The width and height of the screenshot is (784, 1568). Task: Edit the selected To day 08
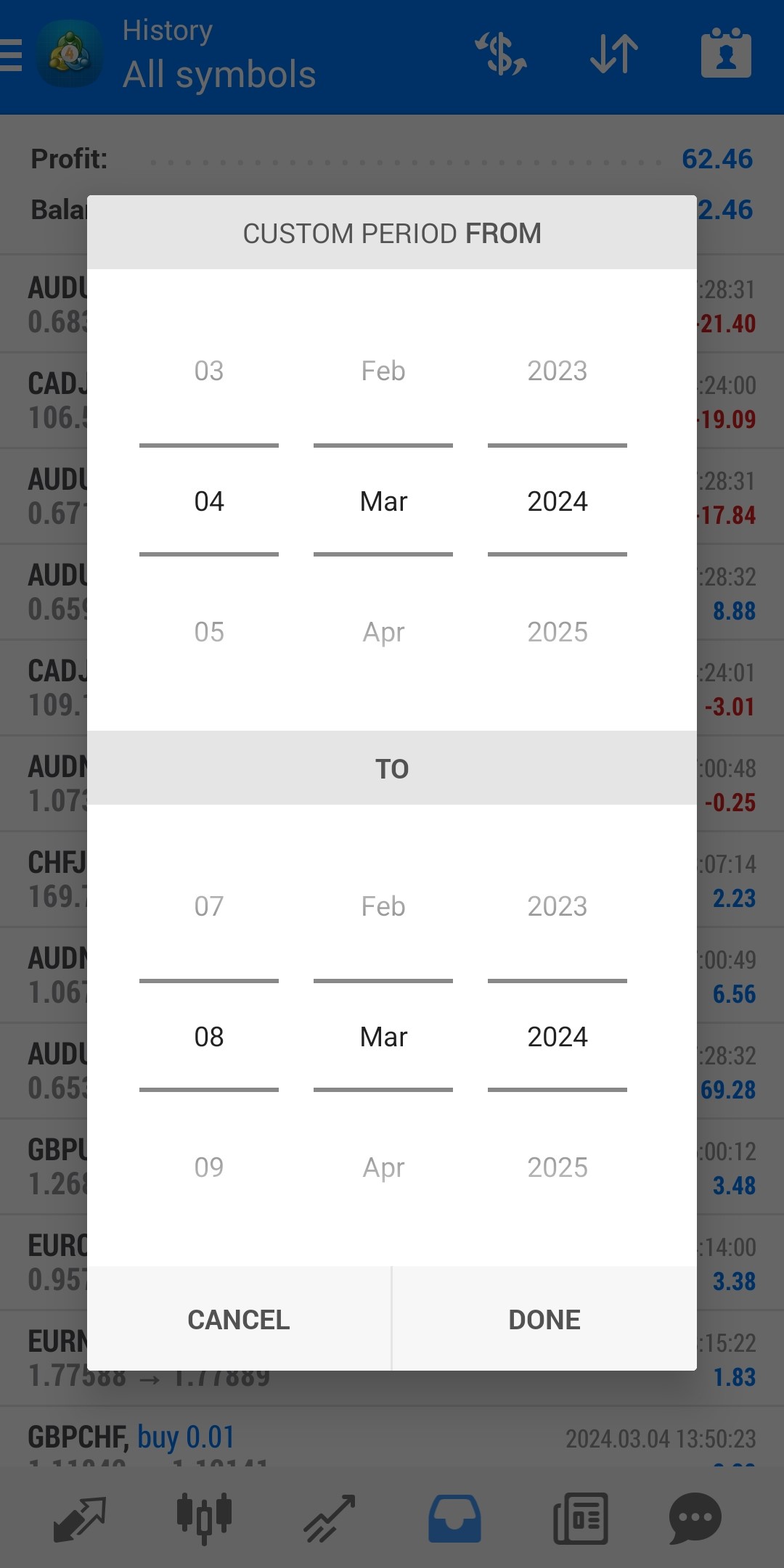pyautogui.click(x=209, y=1037)
